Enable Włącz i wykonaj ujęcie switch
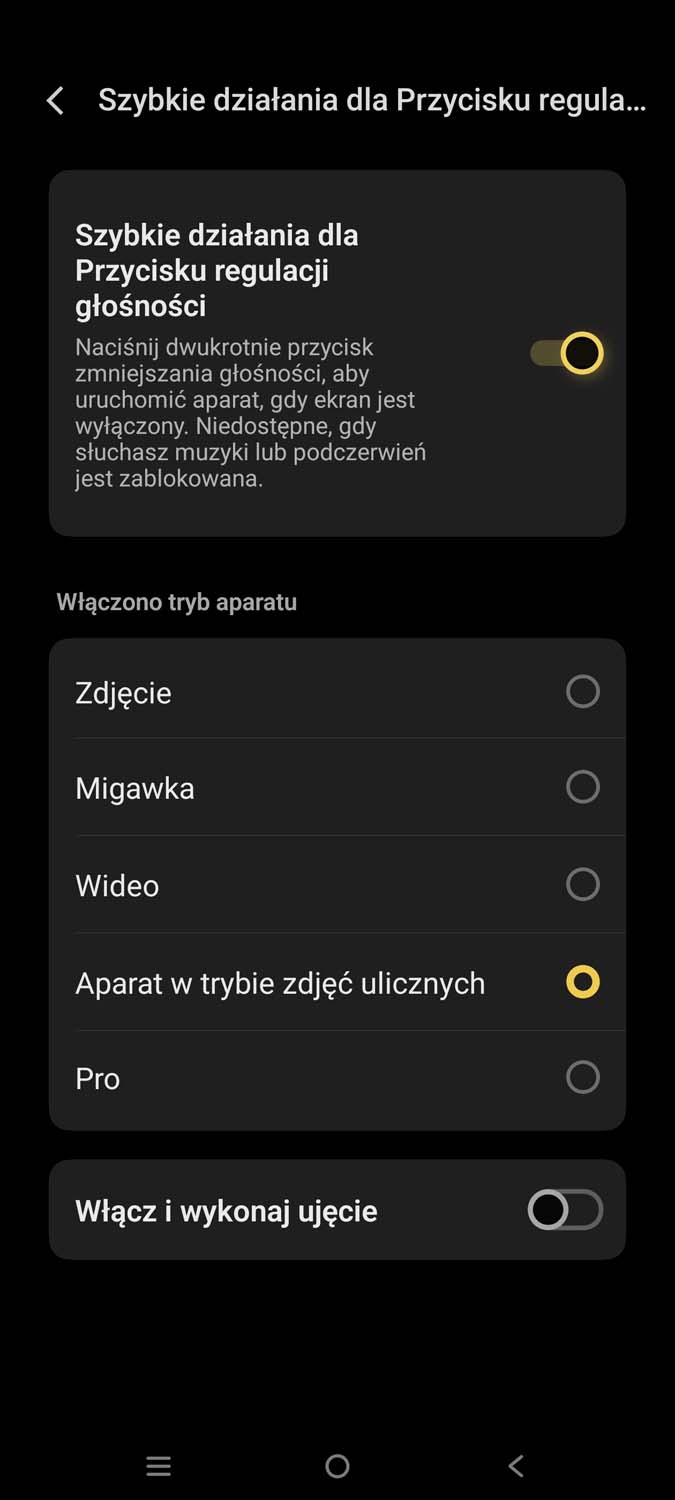Viewport: 675px width, 1500px height. 565,1210
